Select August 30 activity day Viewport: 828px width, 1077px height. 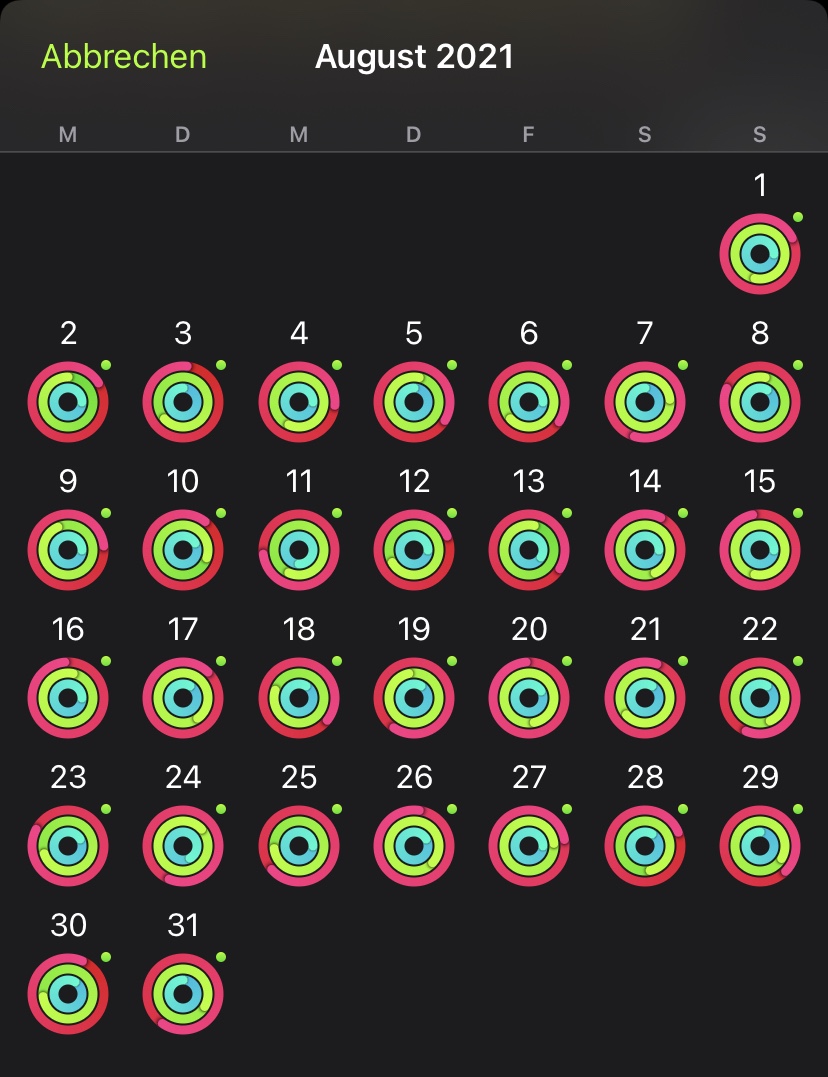[68, 994]
